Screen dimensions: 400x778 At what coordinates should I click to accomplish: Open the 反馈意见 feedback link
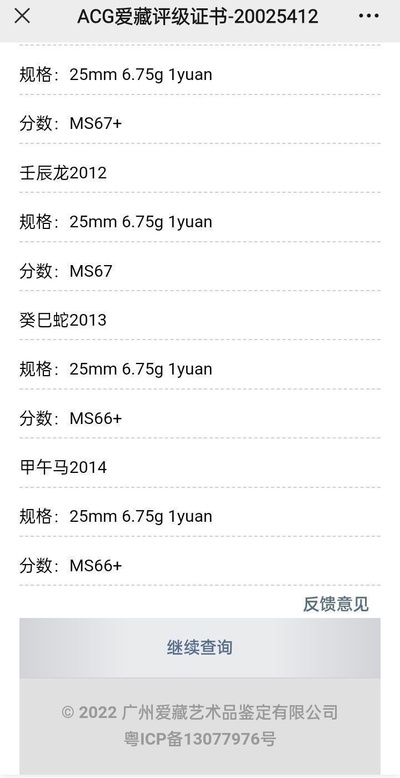[336, 604]
